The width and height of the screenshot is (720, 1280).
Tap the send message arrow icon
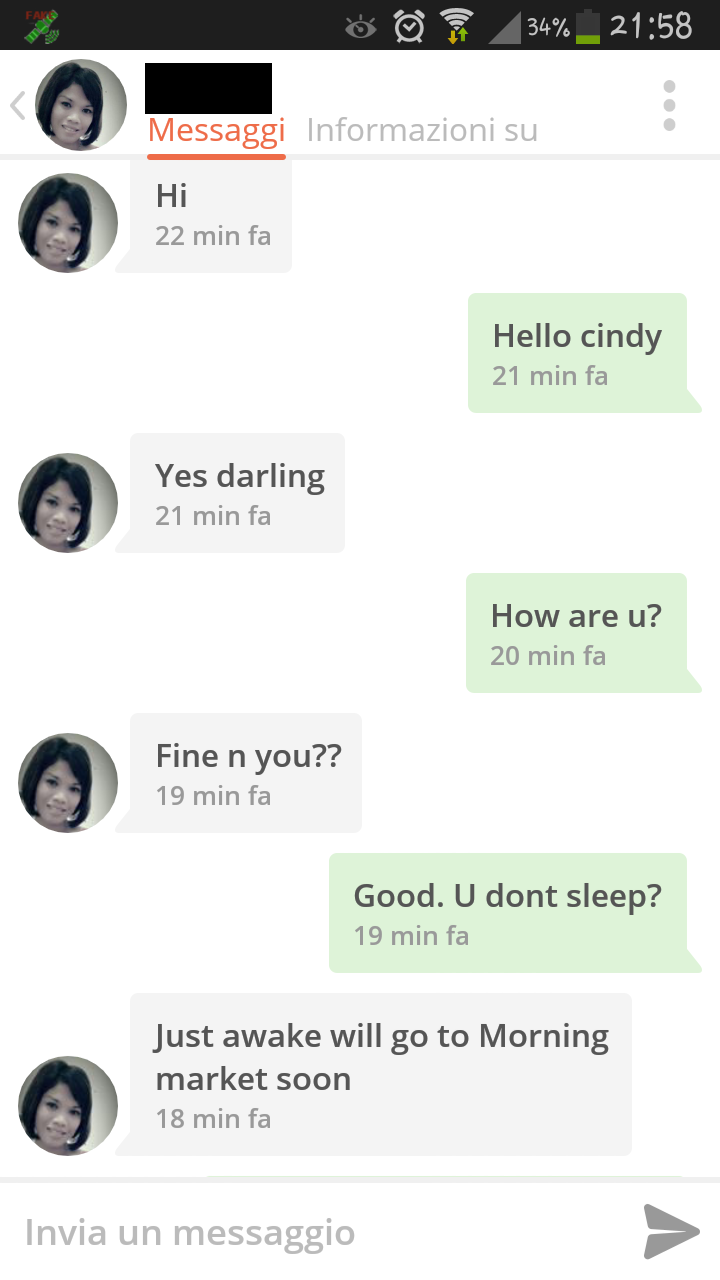pyautogui.click(x=671, y=1231)
